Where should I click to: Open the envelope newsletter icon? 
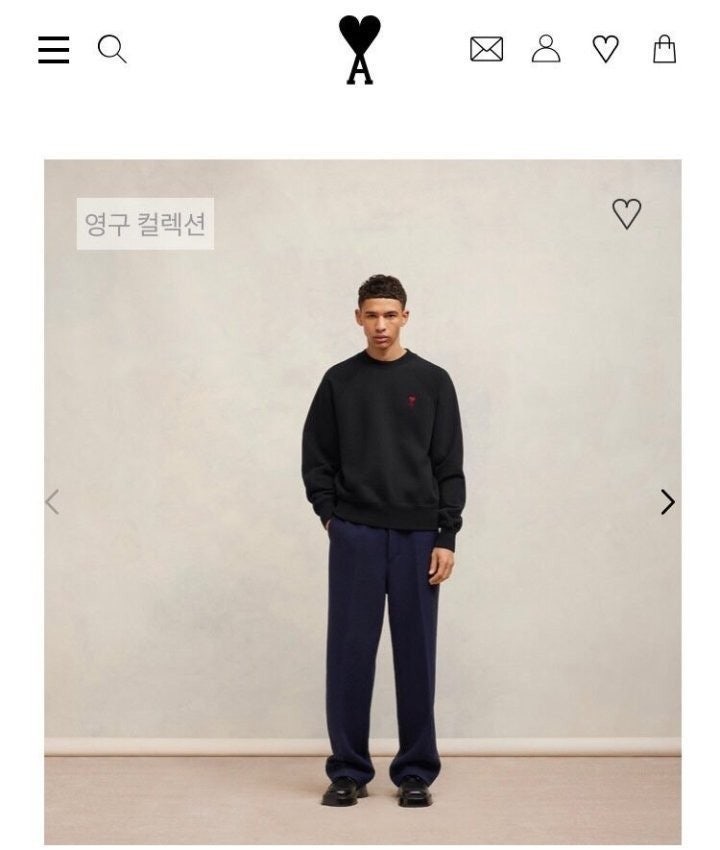486,49
